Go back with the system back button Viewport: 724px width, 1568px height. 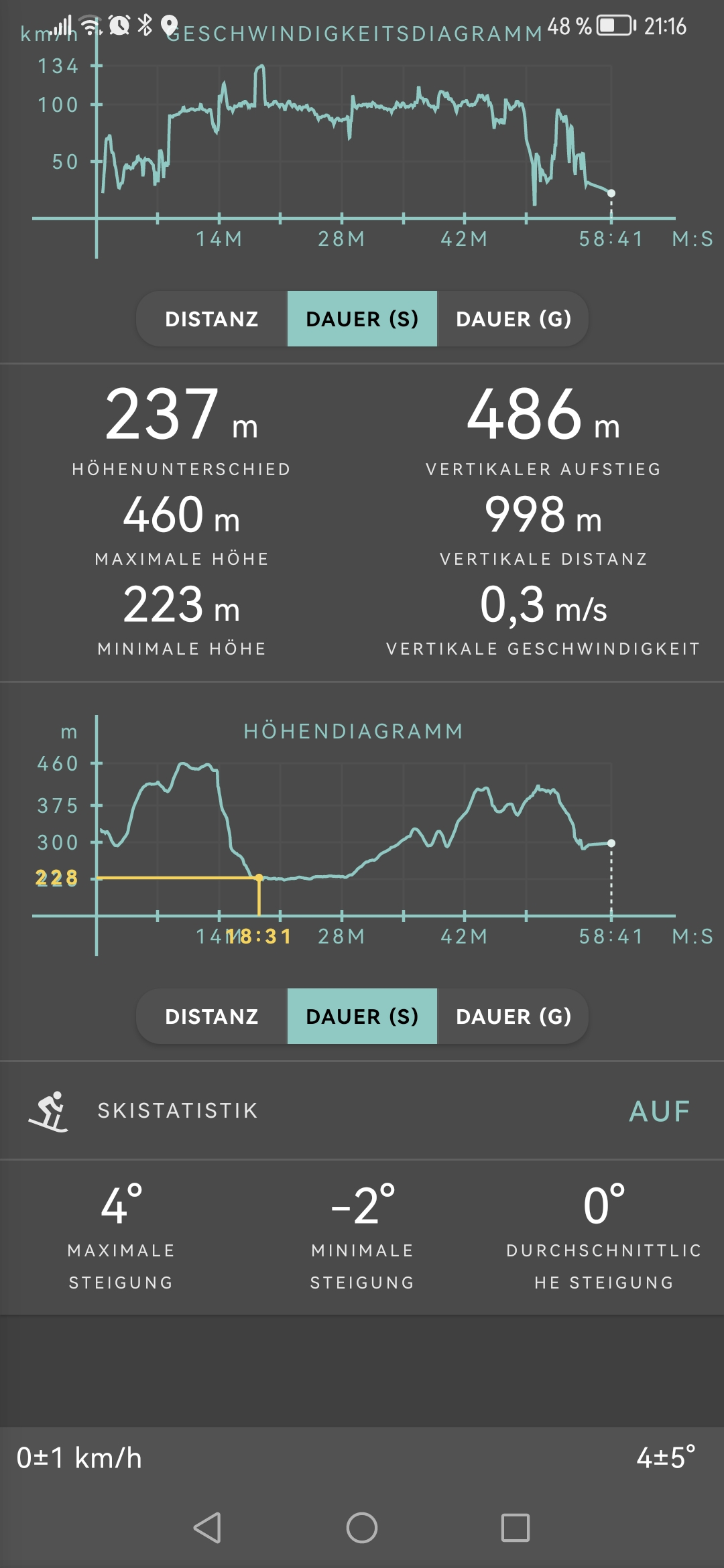pos(207,1528)
